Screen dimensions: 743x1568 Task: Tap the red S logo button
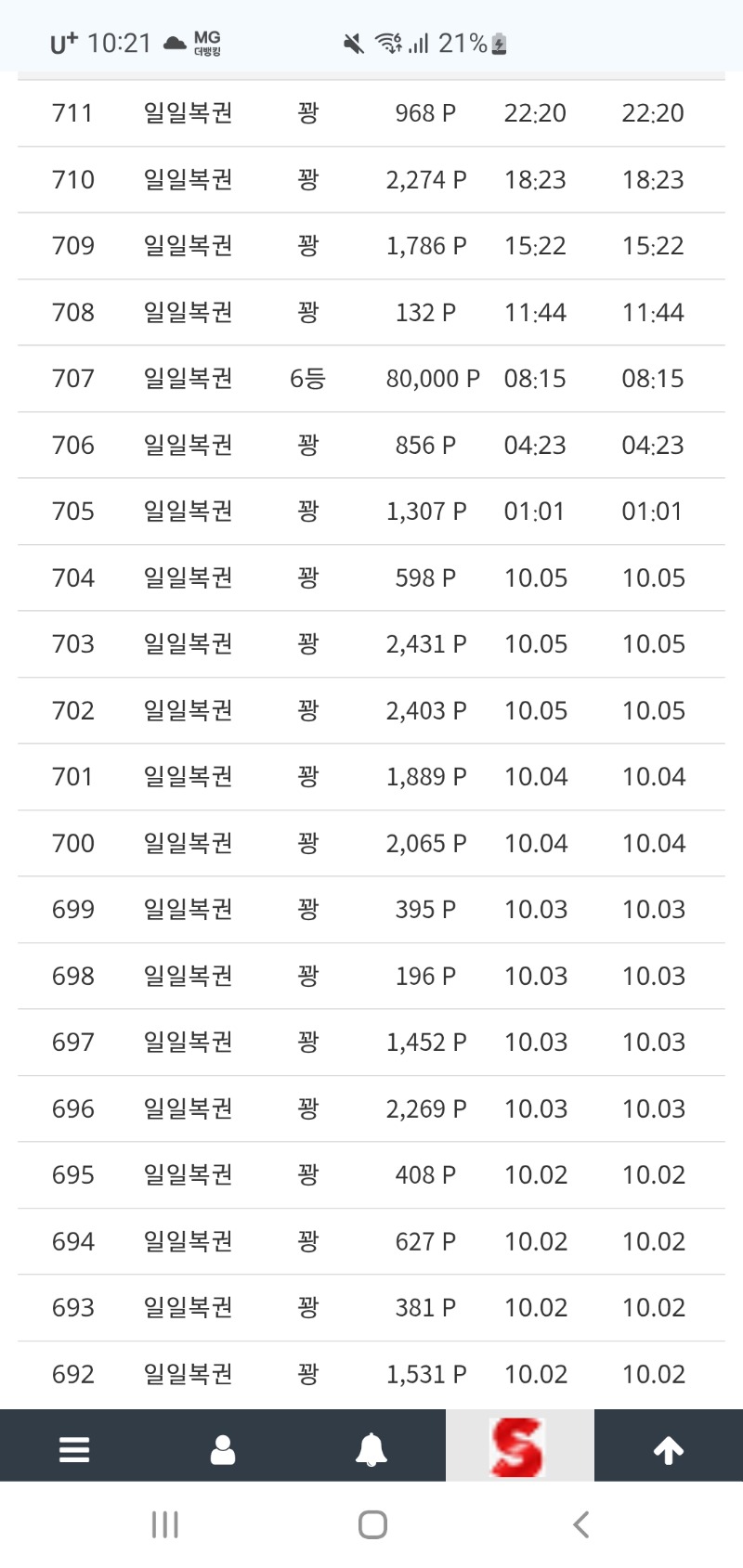pyautogui.click(x=518, y=1446)
